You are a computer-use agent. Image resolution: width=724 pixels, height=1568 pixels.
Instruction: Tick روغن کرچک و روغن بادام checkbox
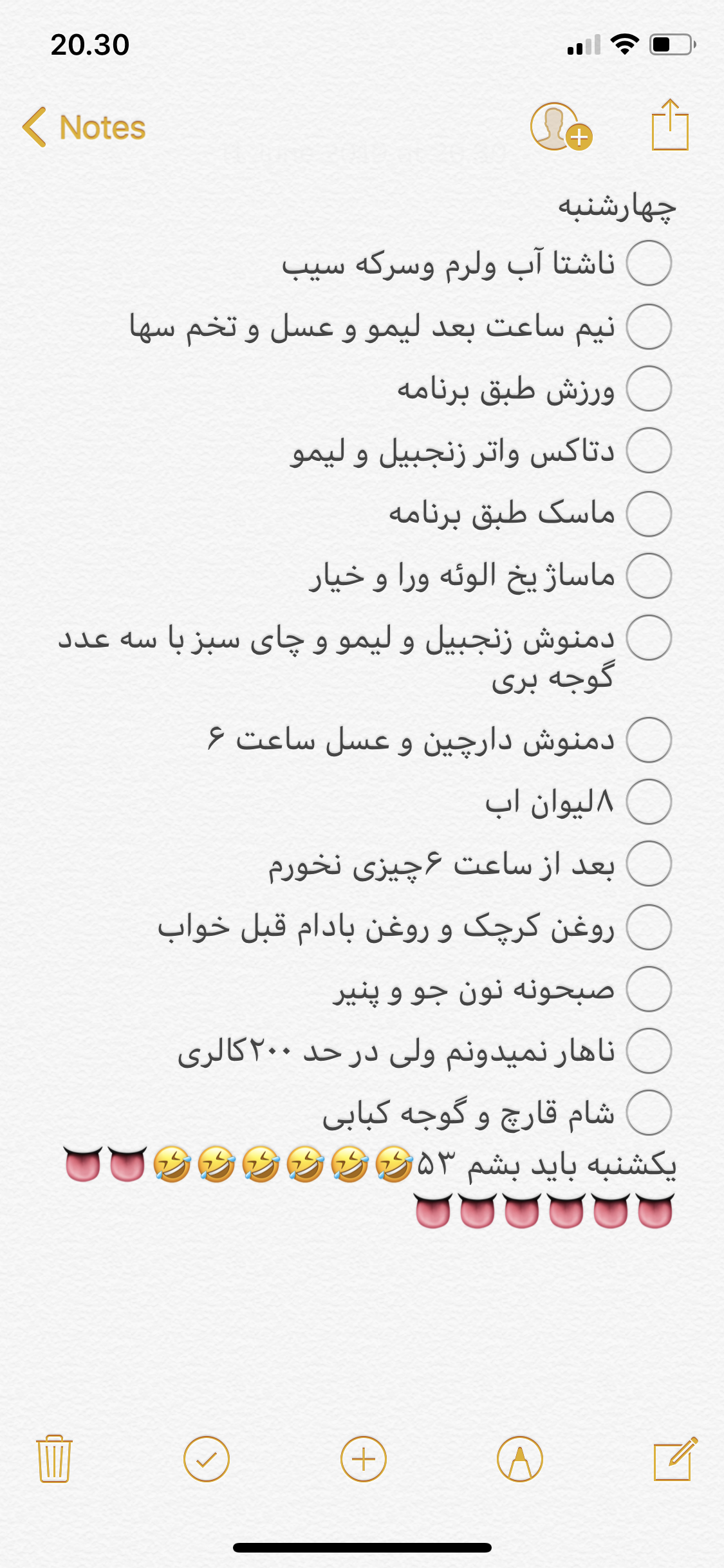pos(649,928)
